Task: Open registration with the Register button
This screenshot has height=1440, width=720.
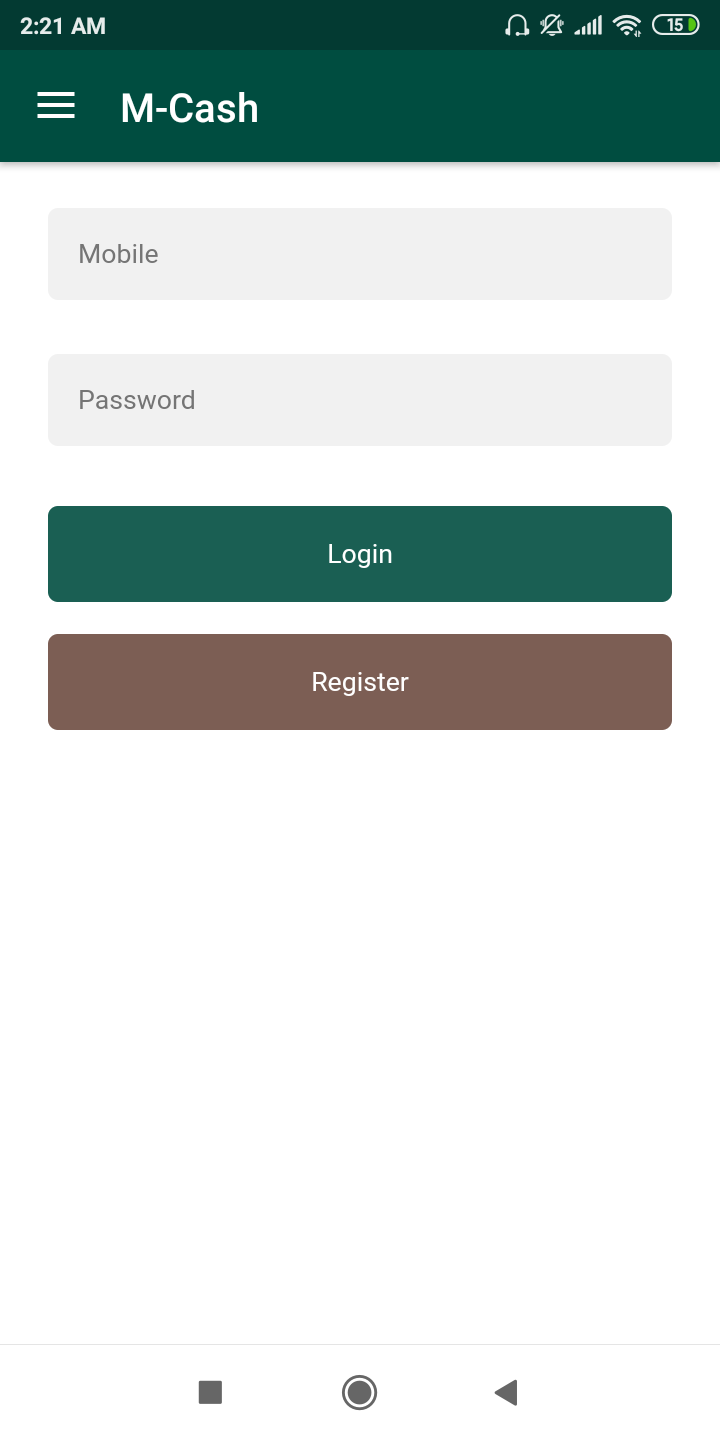Action: tap(360, 682)
